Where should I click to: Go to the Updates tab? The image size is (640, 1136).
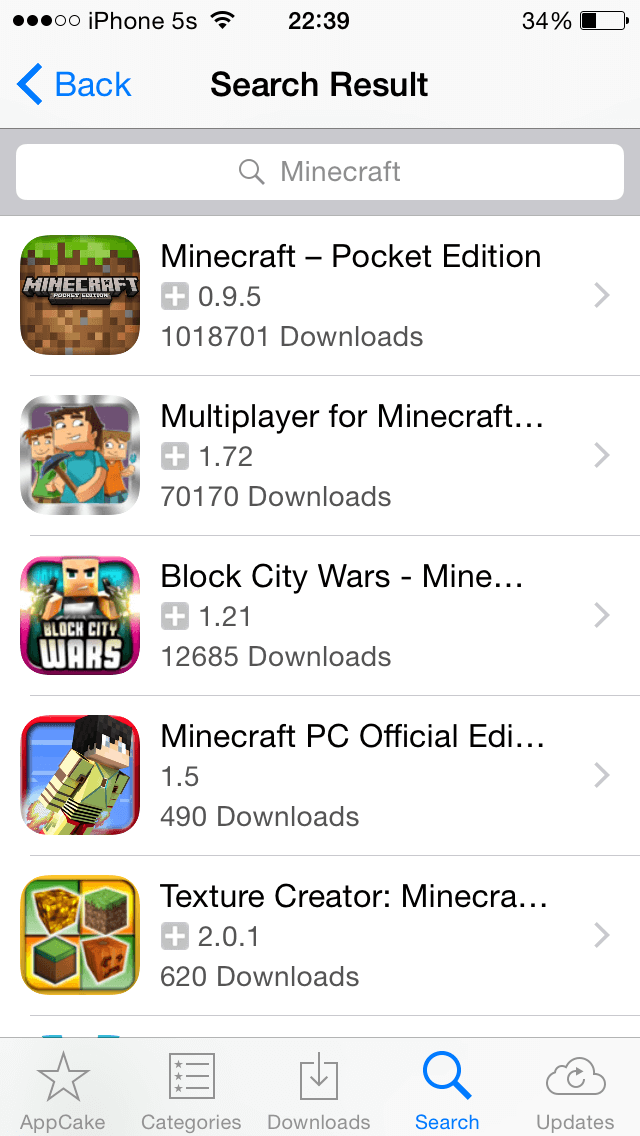pos(575,1092)
